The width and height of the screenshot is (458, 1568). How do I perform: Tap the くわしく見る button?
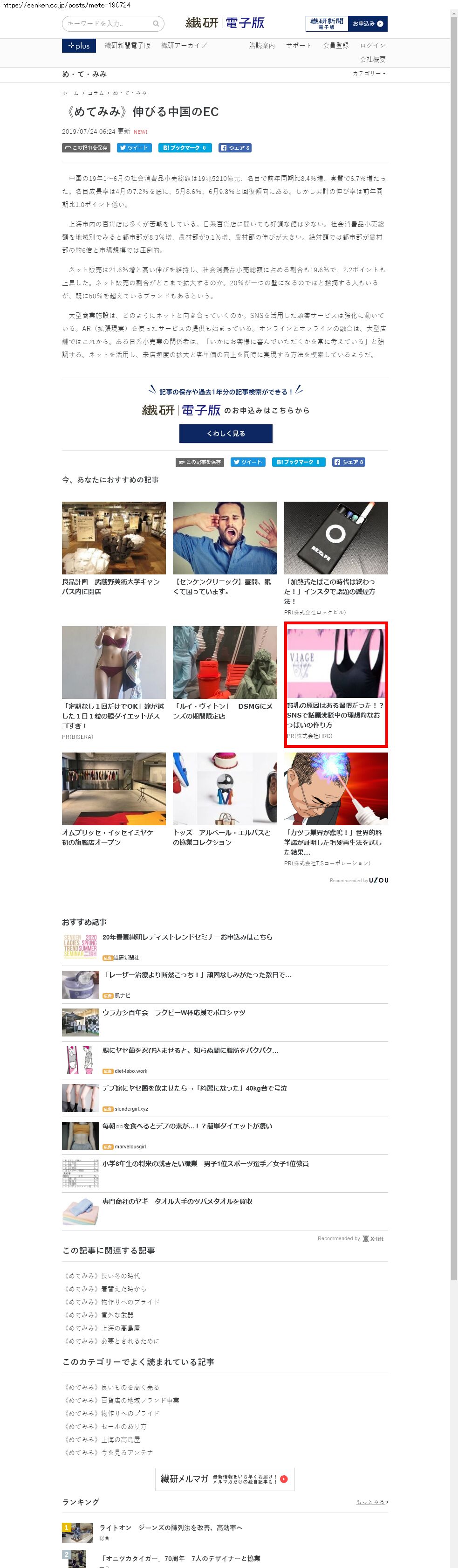tap(226, 434)
